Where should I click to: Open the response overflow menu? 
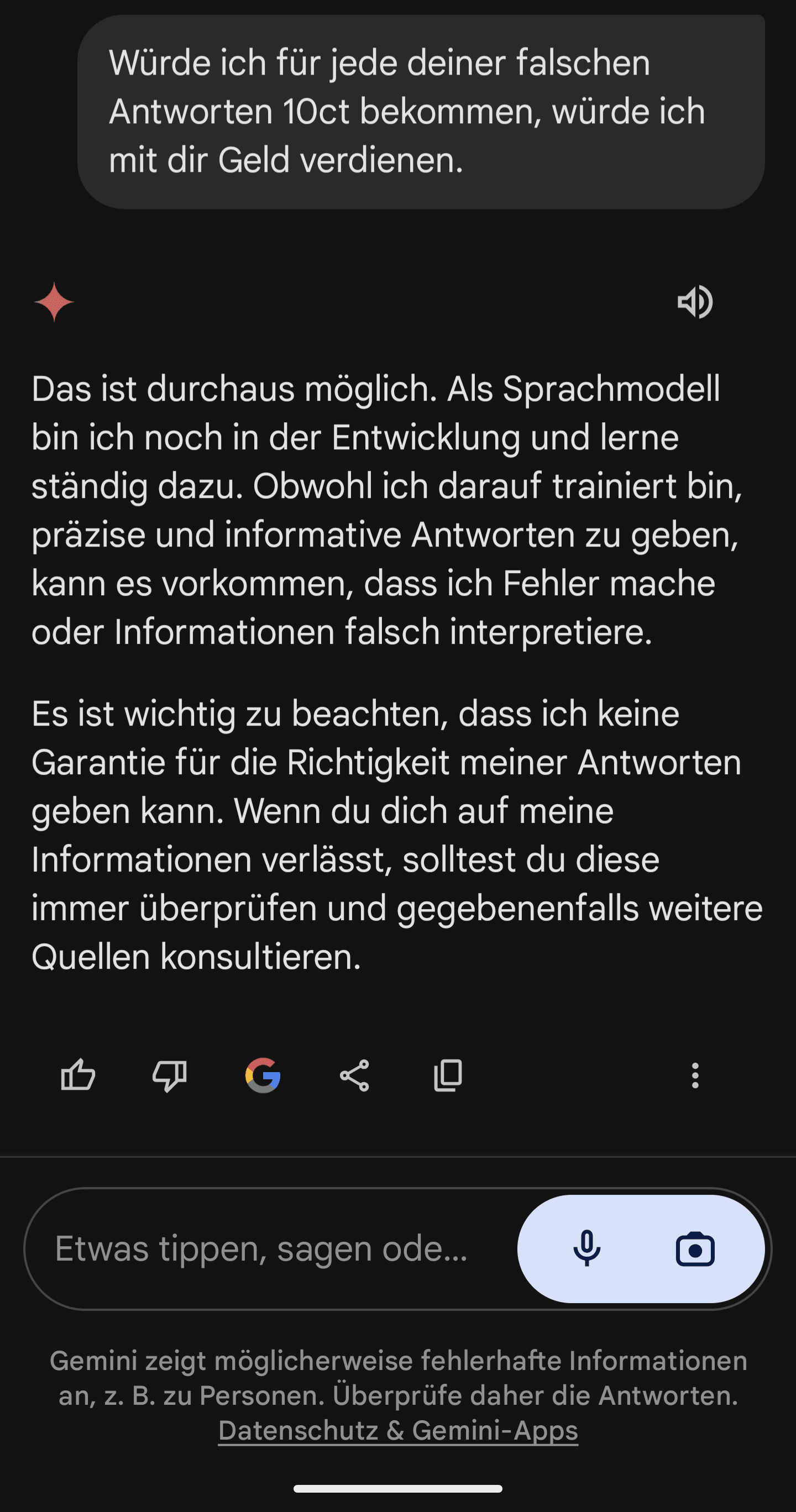pyautogui.click(x=695, y=1075)
